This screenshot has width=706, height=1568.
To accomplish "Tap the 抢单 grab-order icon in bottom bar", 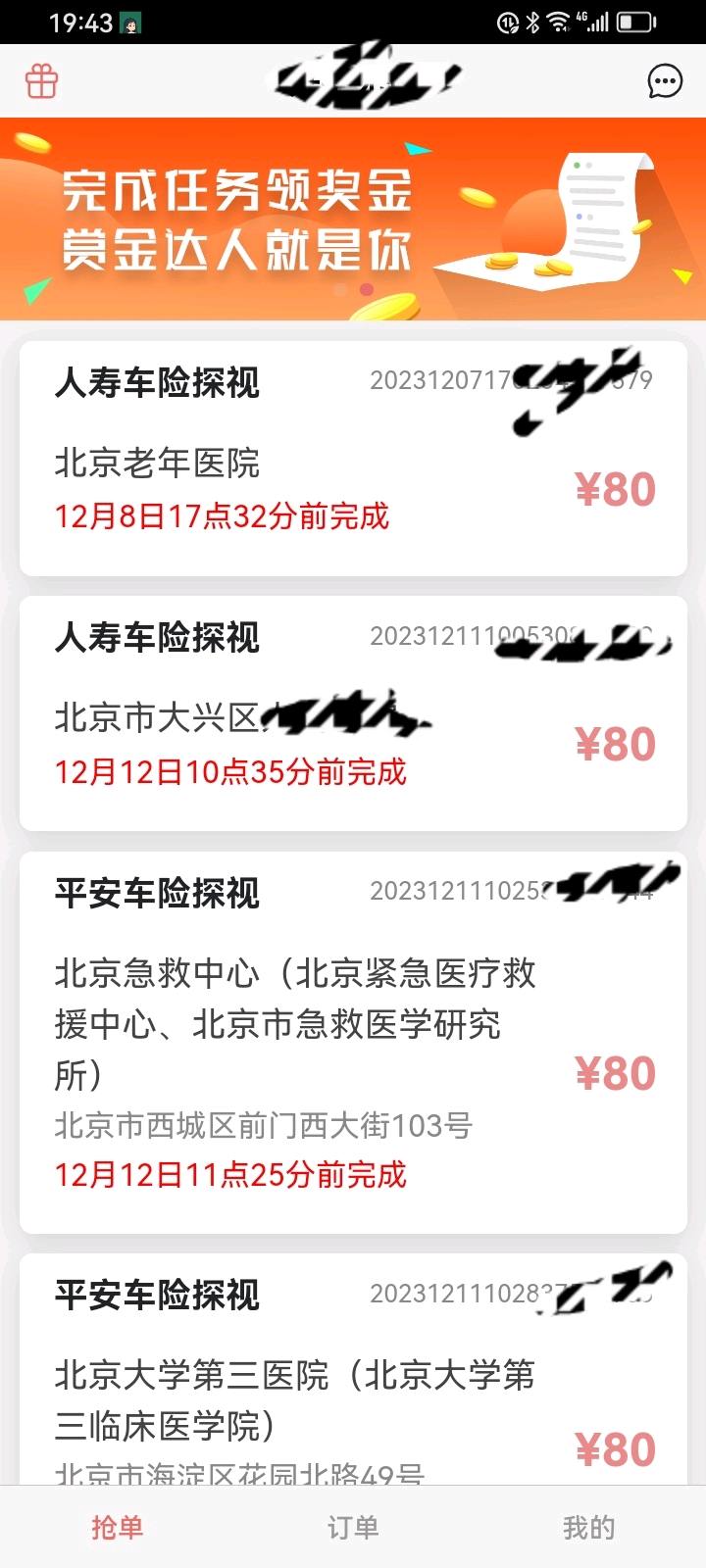I will (118, 1527).
